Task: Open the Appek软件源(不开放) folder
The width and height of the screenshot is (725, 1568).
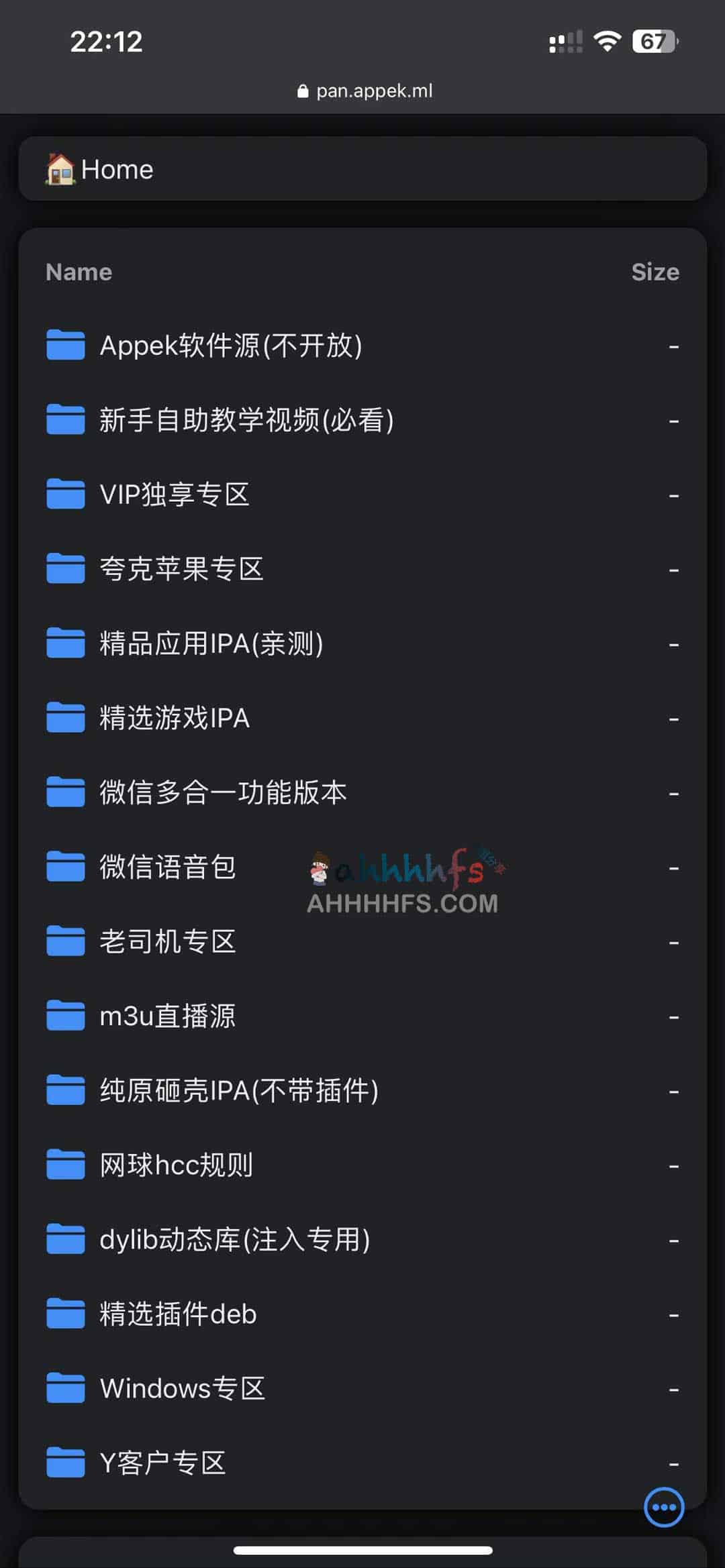Action: [230, 346]
